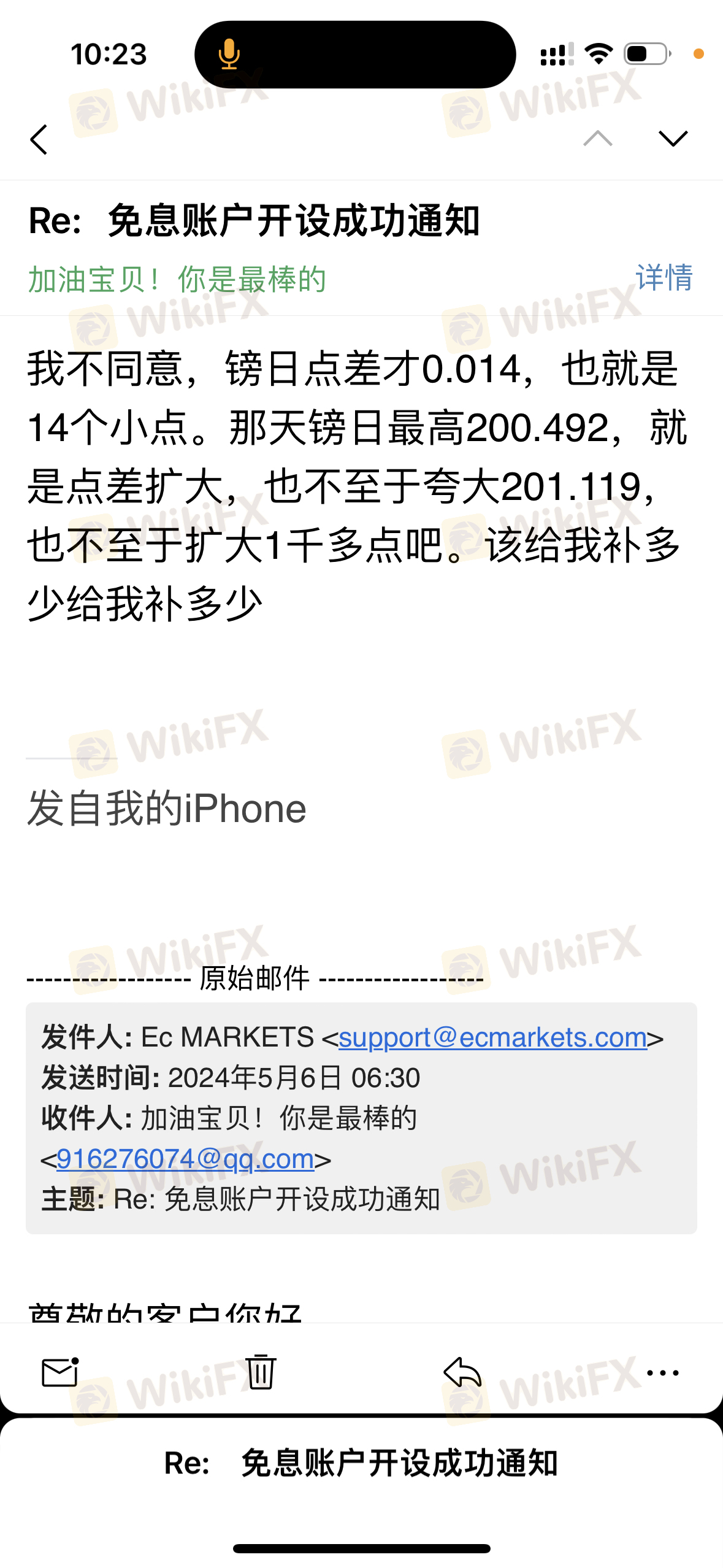The width and height of the screenshot is (723, 1568).
Task: Open the minimized draft Re: 免息账户开设成功通知
Action: pos(361,1463)
